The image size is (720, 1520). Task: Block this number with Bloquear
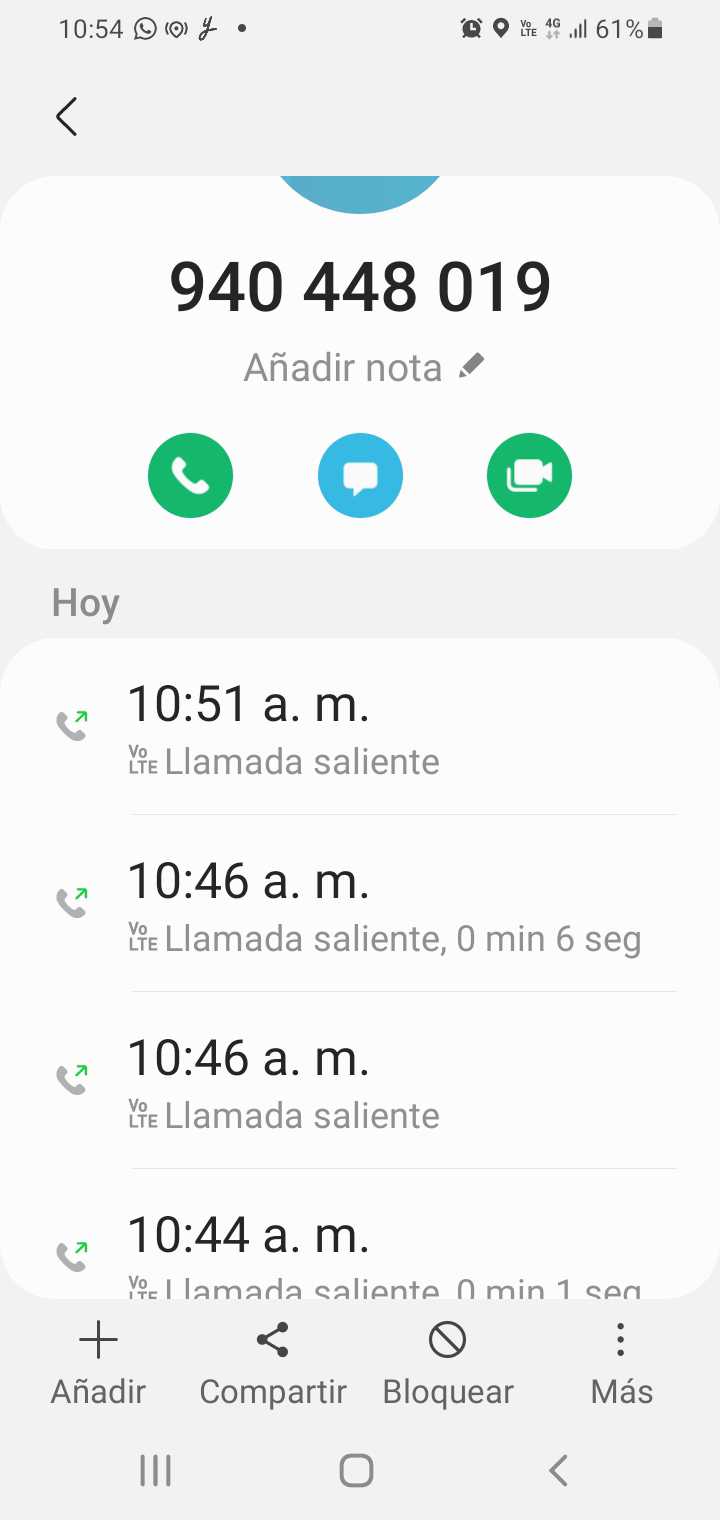447,1362
